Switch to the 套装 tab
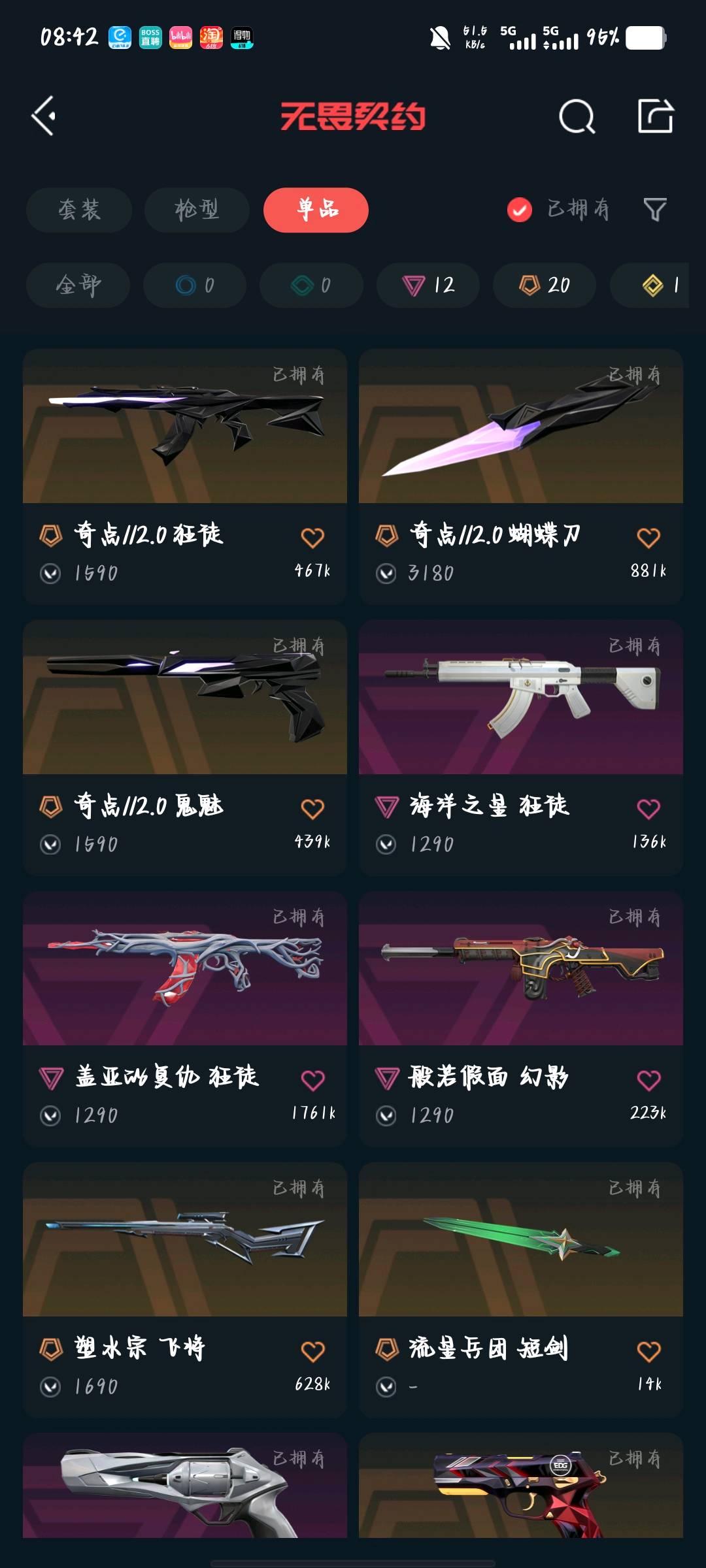Viewport: 706px width, 1568px height. tap(79, 210)
